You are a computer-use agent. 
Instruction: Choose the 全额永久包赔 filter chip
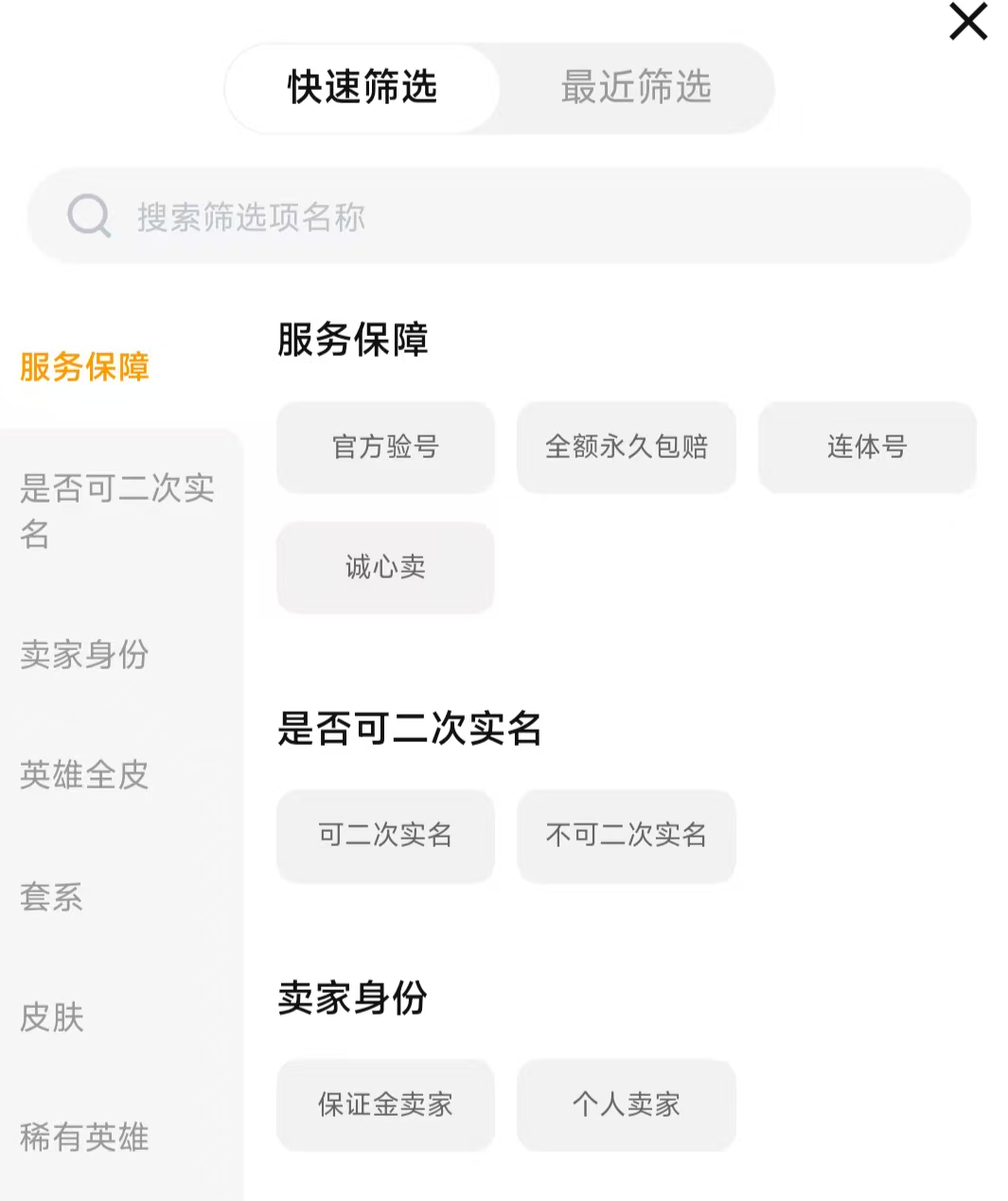[x=626, y=447]
